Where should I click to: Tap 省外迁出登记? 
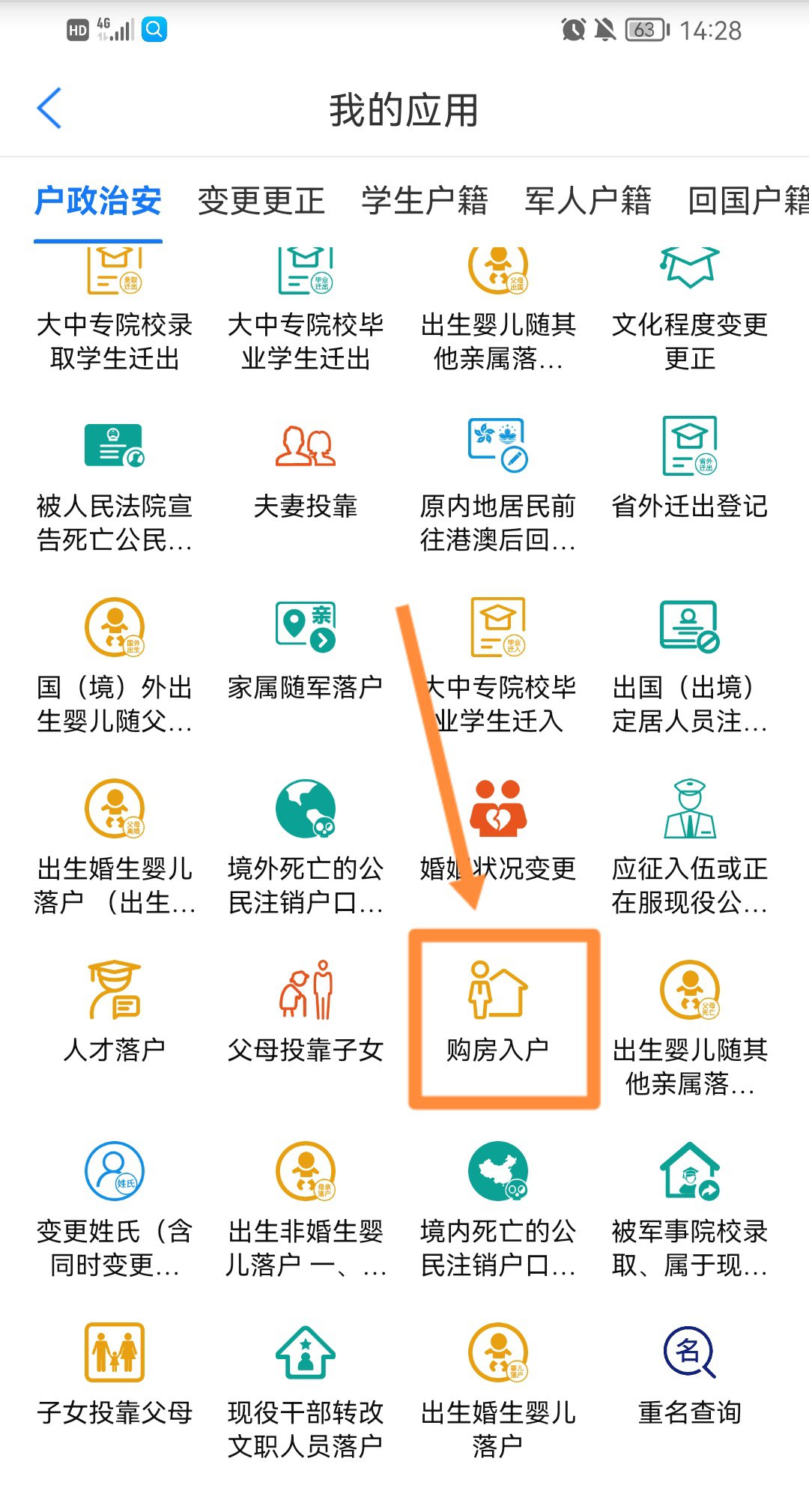tap(689, 472)
